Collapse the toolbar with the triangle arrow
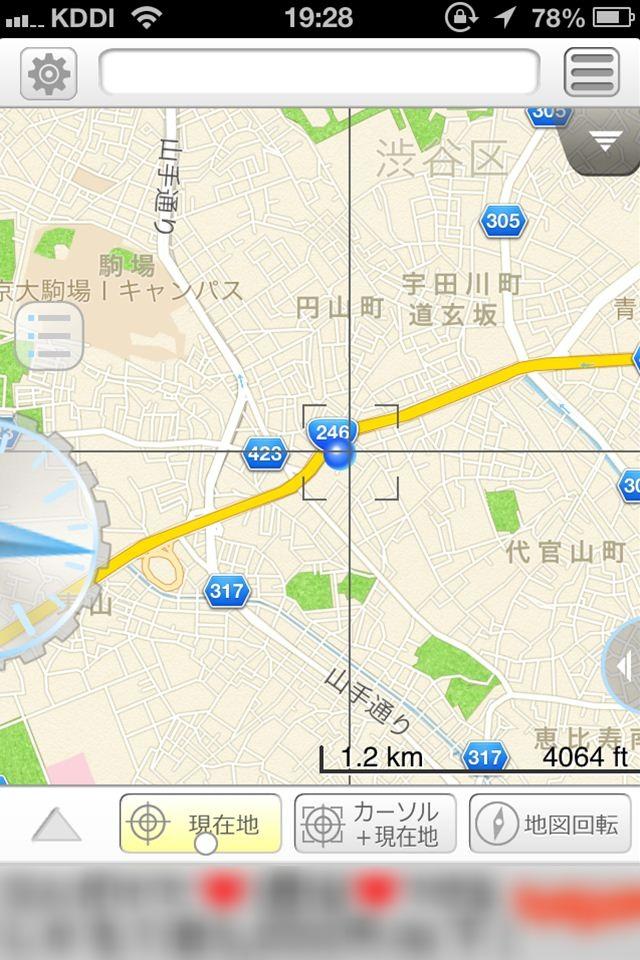 coord(56,825)
